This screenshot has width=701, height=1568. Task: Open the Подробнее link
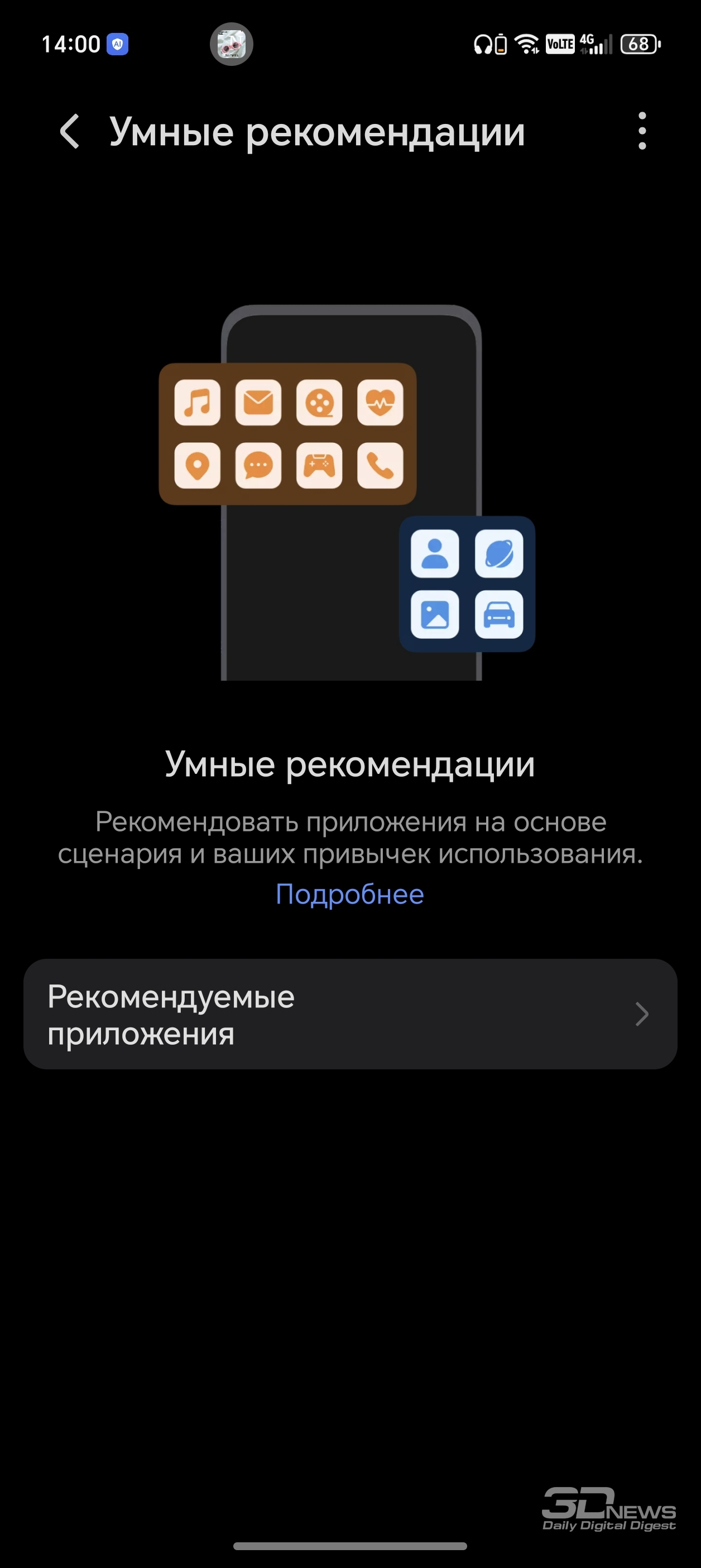point(350,894)
